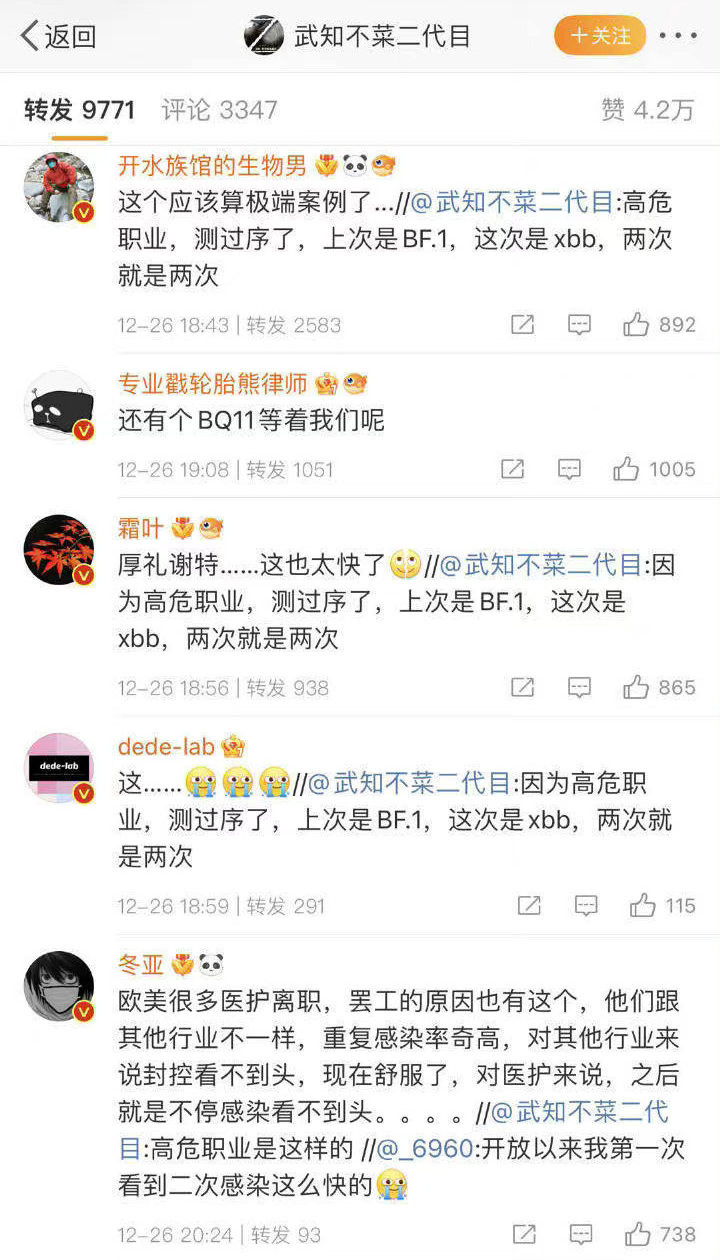This screenshot has height=1260, width=720.
Task: Go back via 返回 arrow
Action: [58, 37]
